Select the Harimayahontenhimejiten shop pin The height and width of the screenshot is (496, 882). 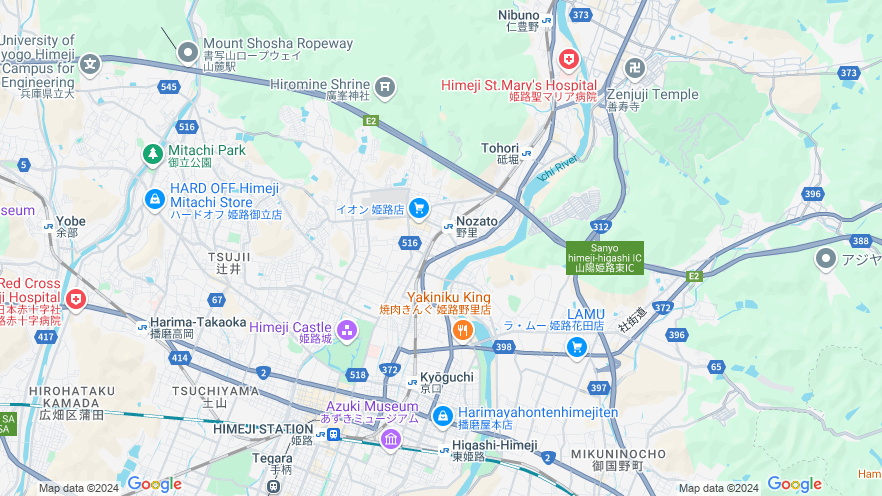coord(443,414)
